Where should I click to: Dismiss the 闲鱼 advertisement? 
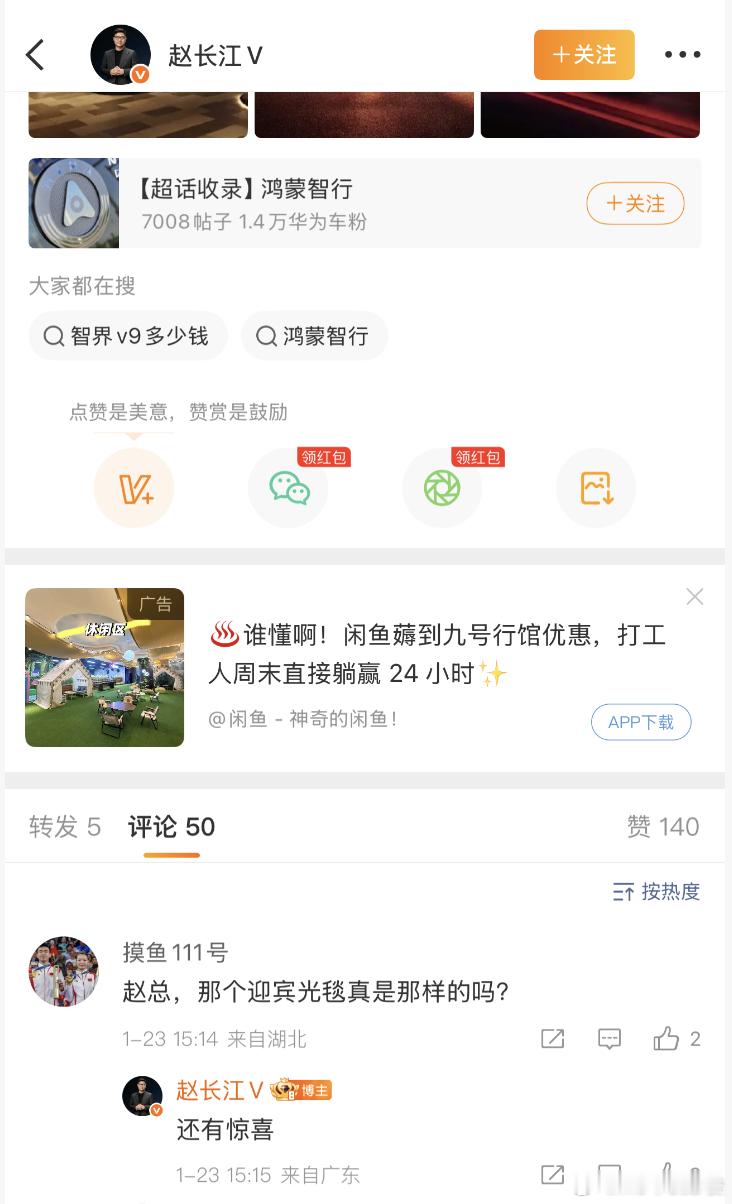tap(695, 597)
